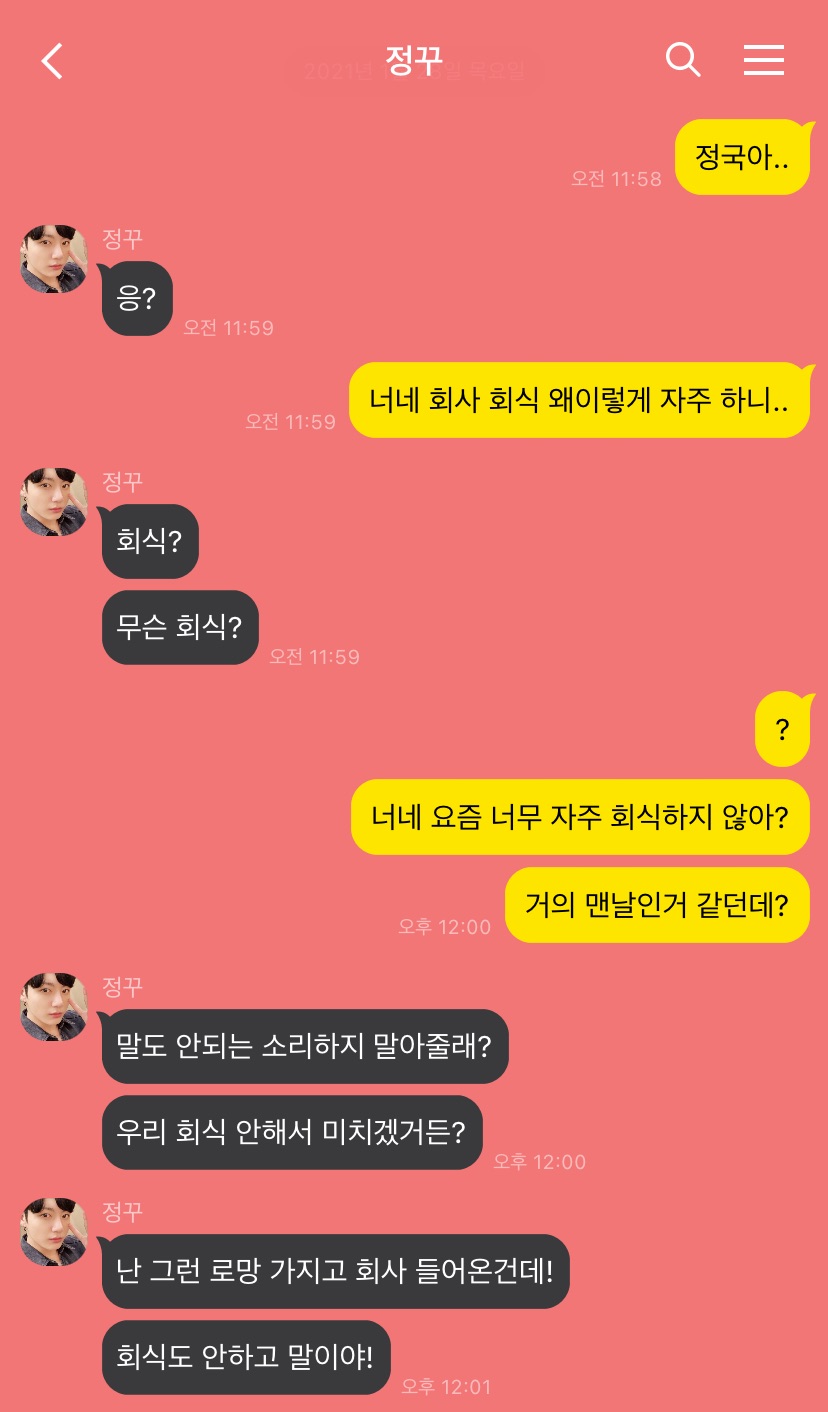Open the chat room hamburger menu
The width and height of the screenshot is (828, 1412).
click(763, 60)
